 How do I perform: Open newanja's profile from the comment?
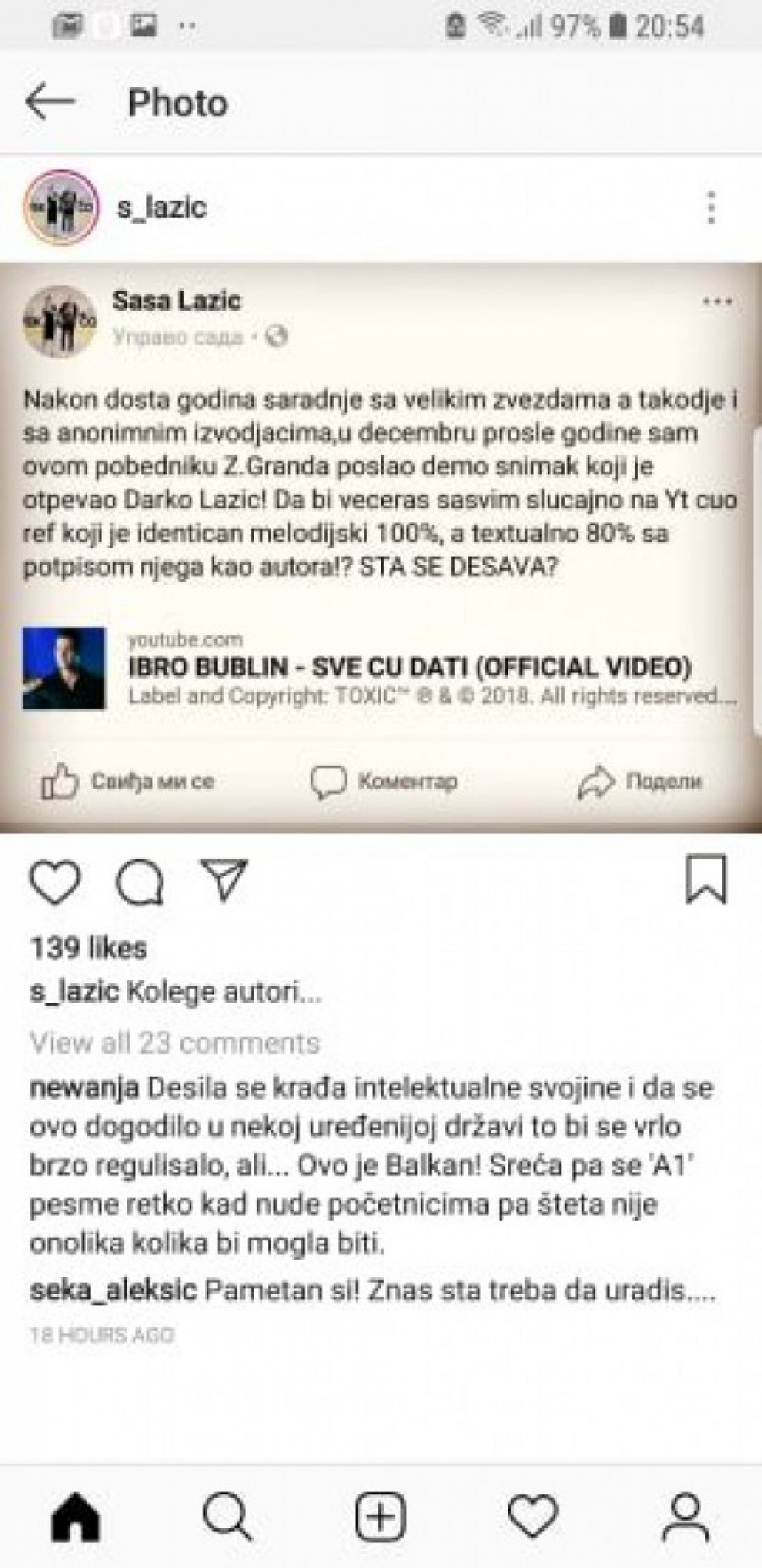(84, 1089)
